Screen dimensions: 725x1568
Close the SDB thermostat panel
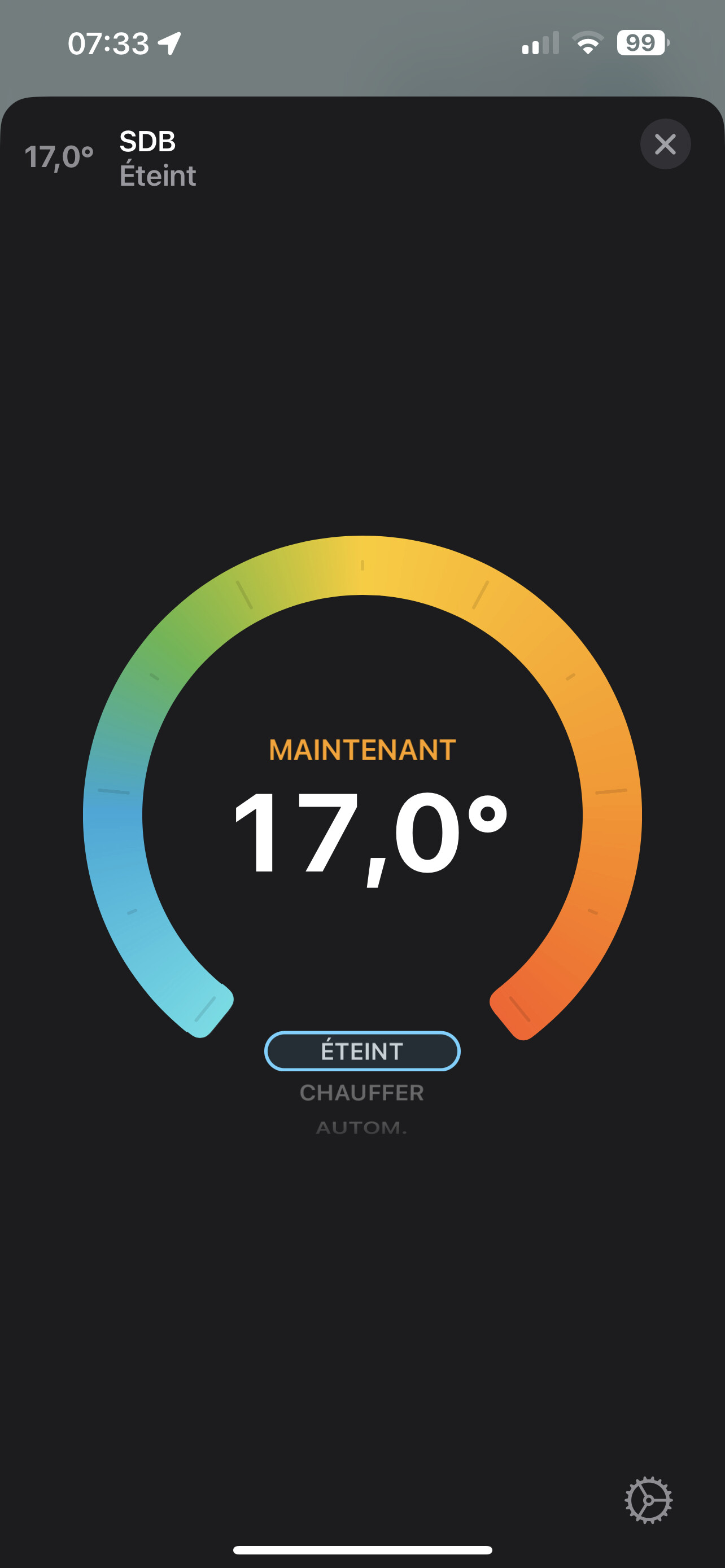[x=665, y=144]
